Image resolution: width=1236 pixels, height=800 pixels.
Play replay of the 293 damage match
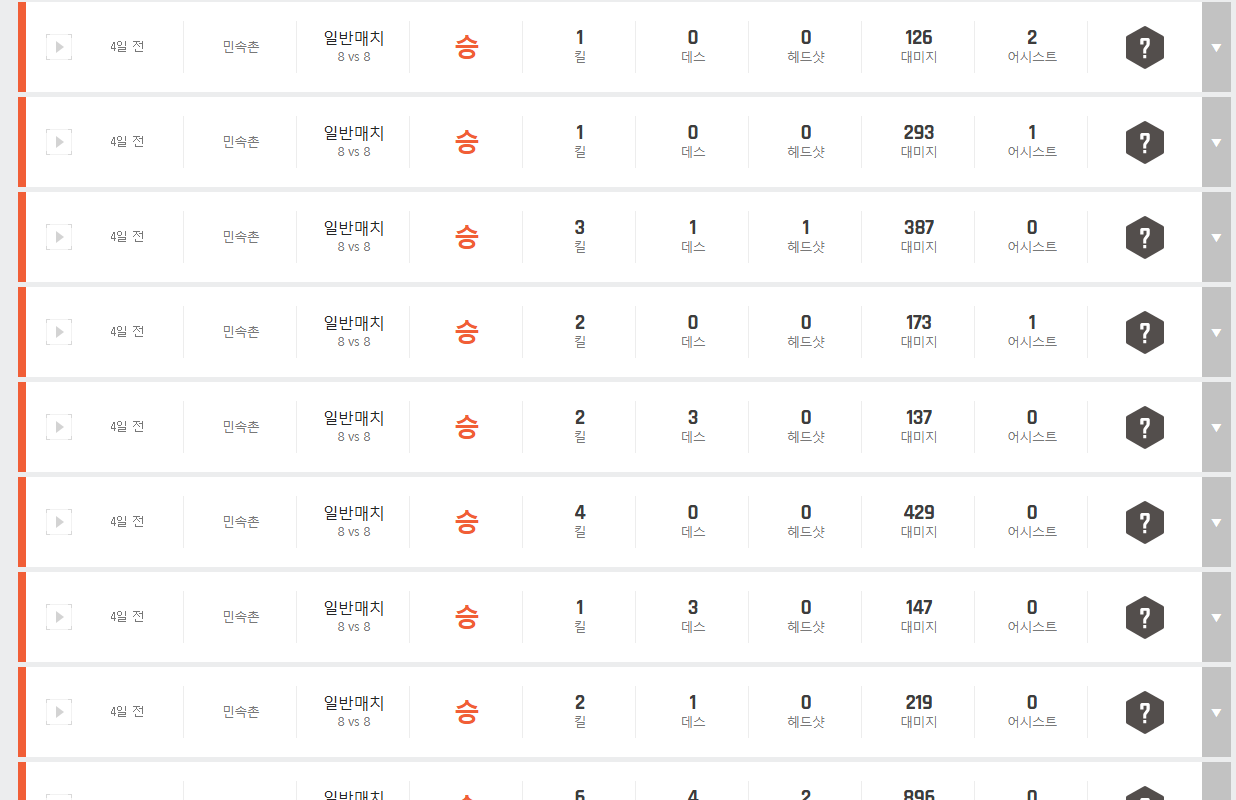click(59, 142)
